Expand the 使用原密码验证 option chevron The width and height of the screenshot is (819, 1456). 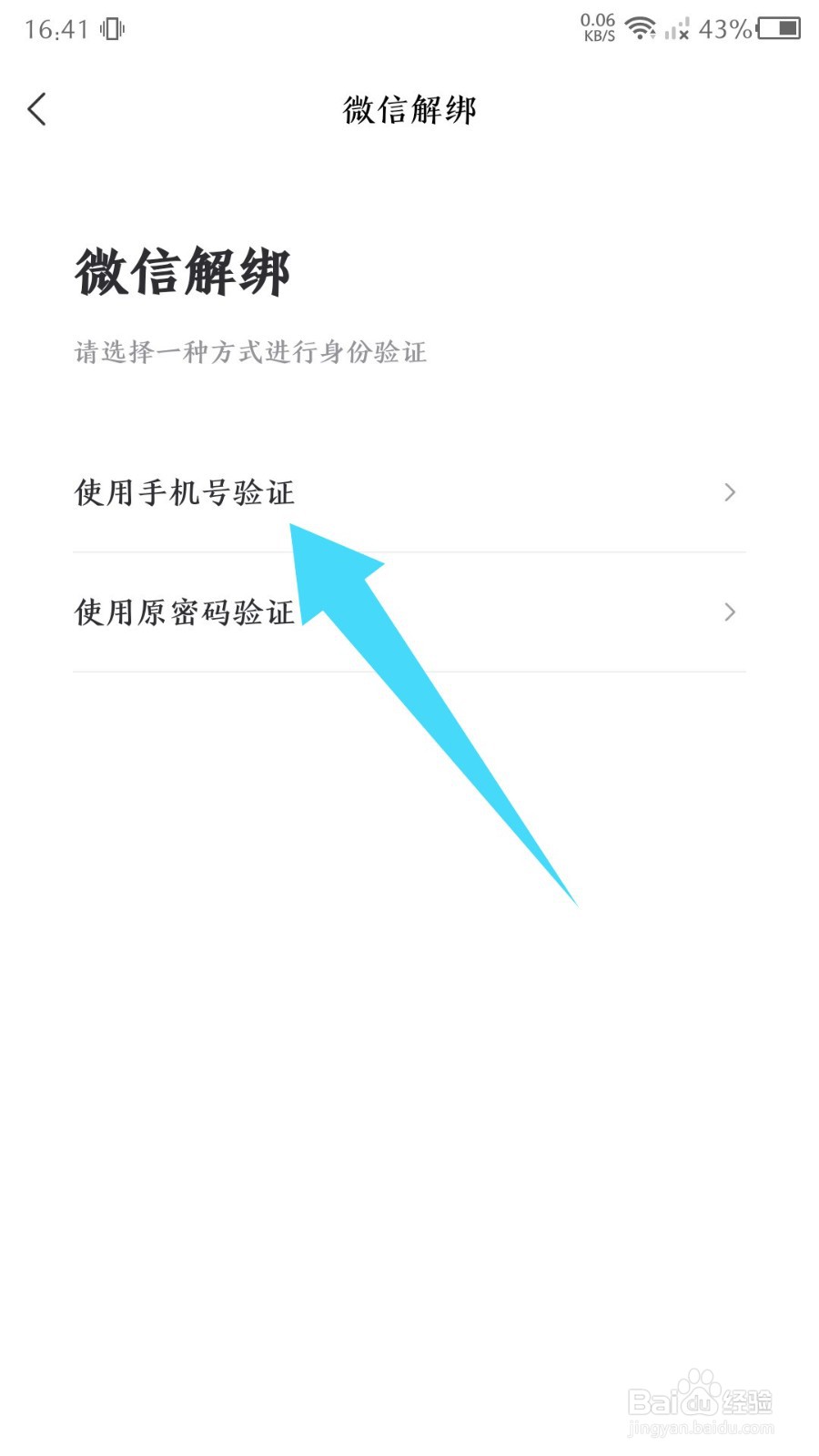pyautogui.click(x=729, y=612)
